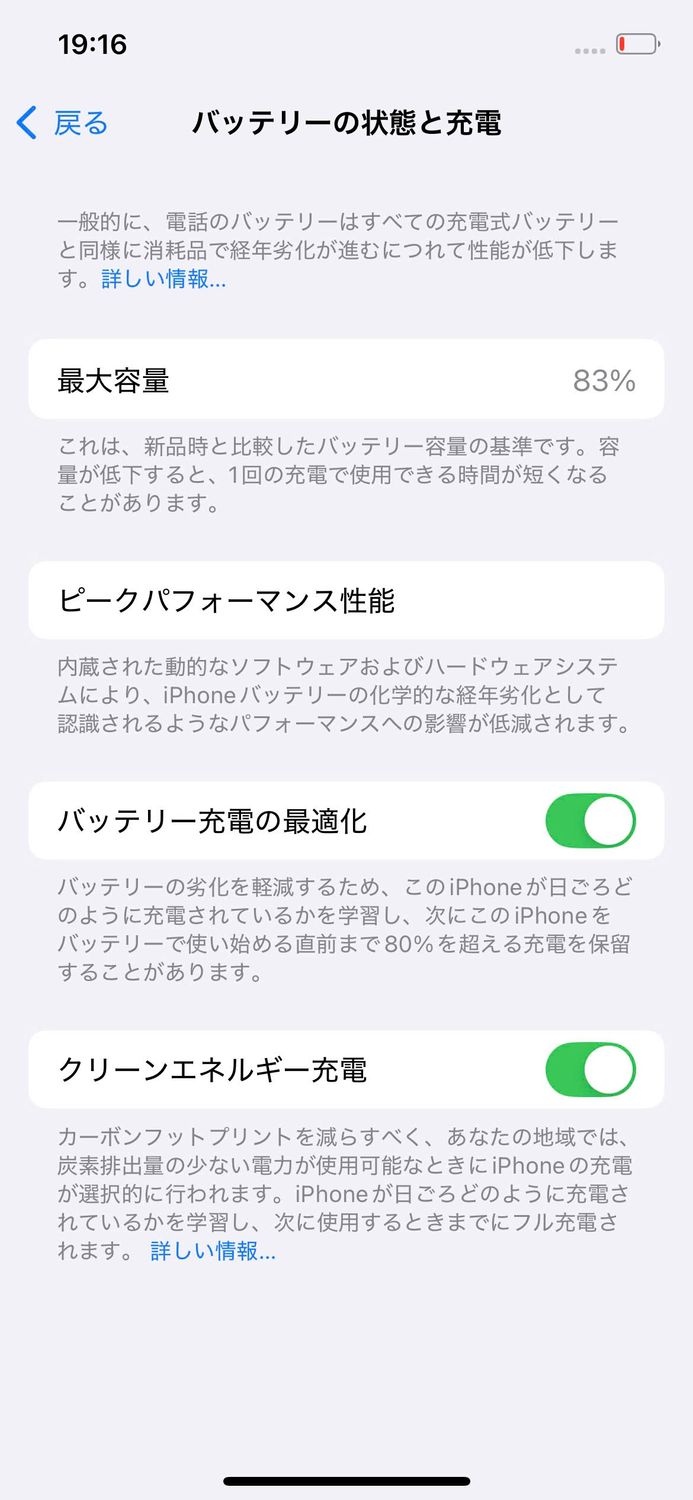Open 詳しい情報 link under clean energy charging
693x1500 pixels.
[213, 1250]
